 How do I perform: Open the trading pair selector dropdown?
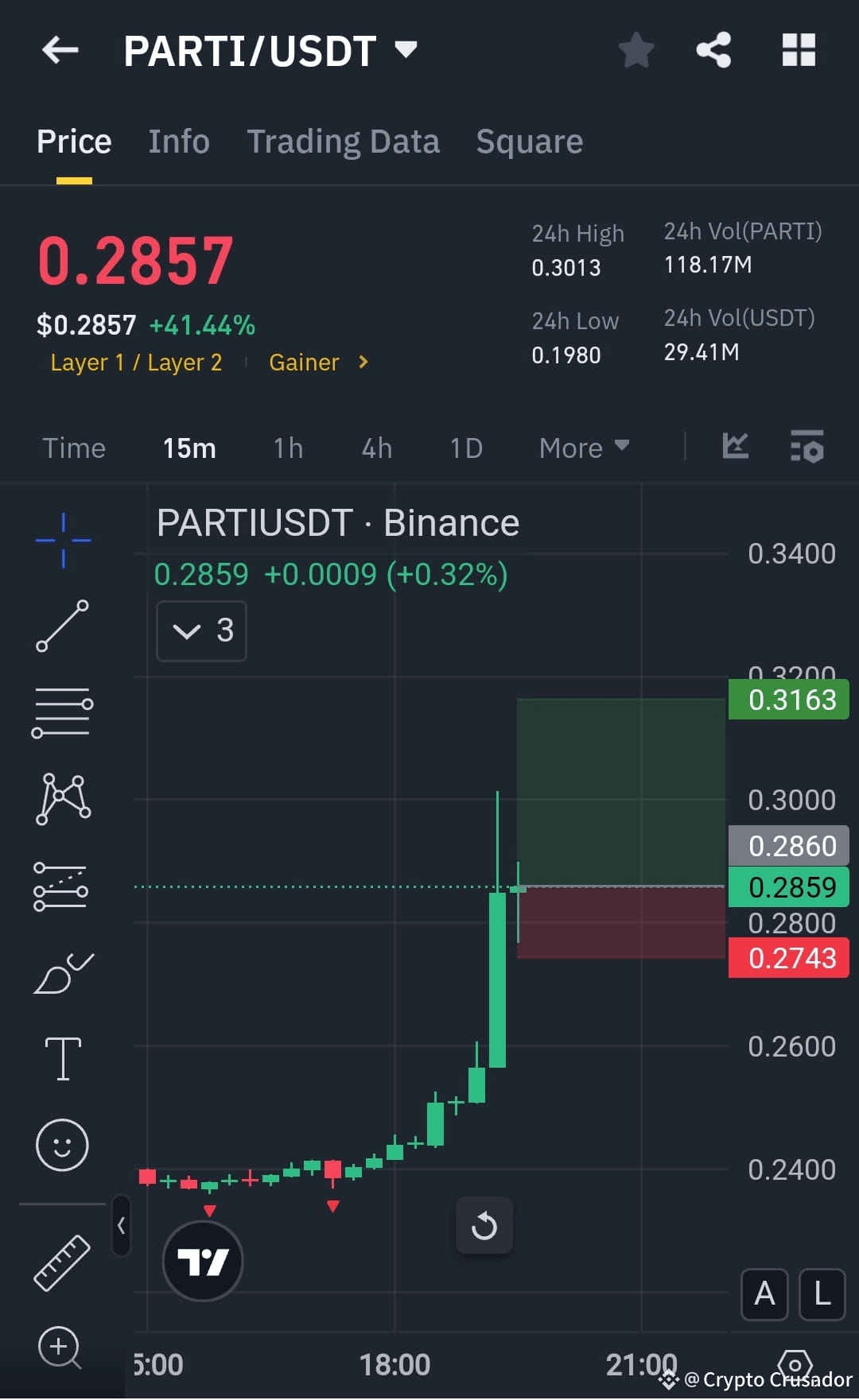tap(406, 49)
